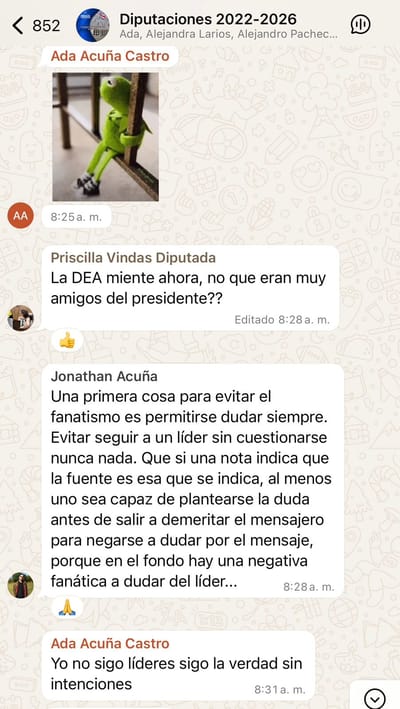
Task: Open Priscilla Vindas Diputada's profile photo
Action: [20, 318]
